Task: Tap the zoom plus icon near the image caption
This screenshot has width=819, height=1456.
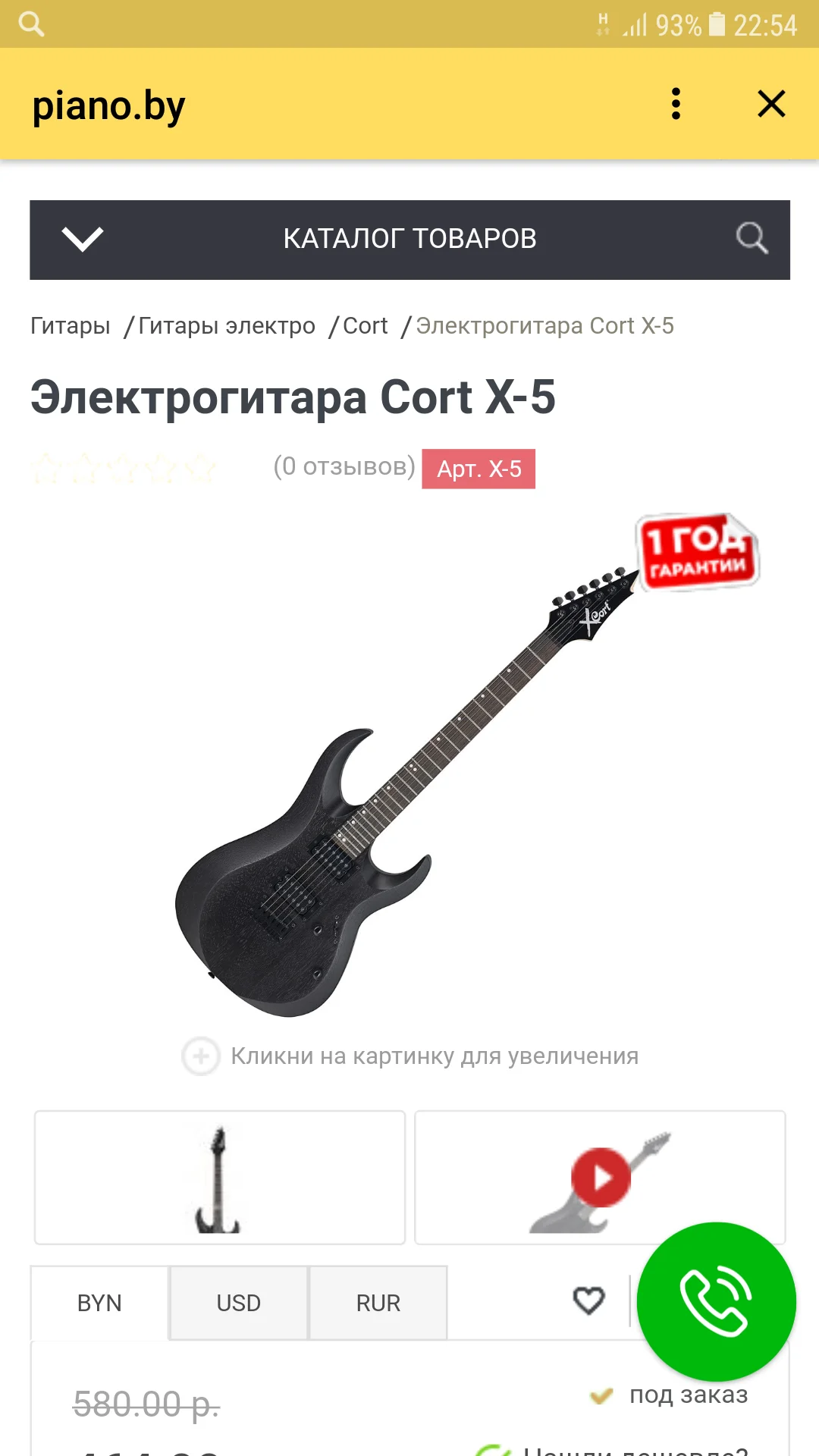Action: click(x=199, y=1055)
